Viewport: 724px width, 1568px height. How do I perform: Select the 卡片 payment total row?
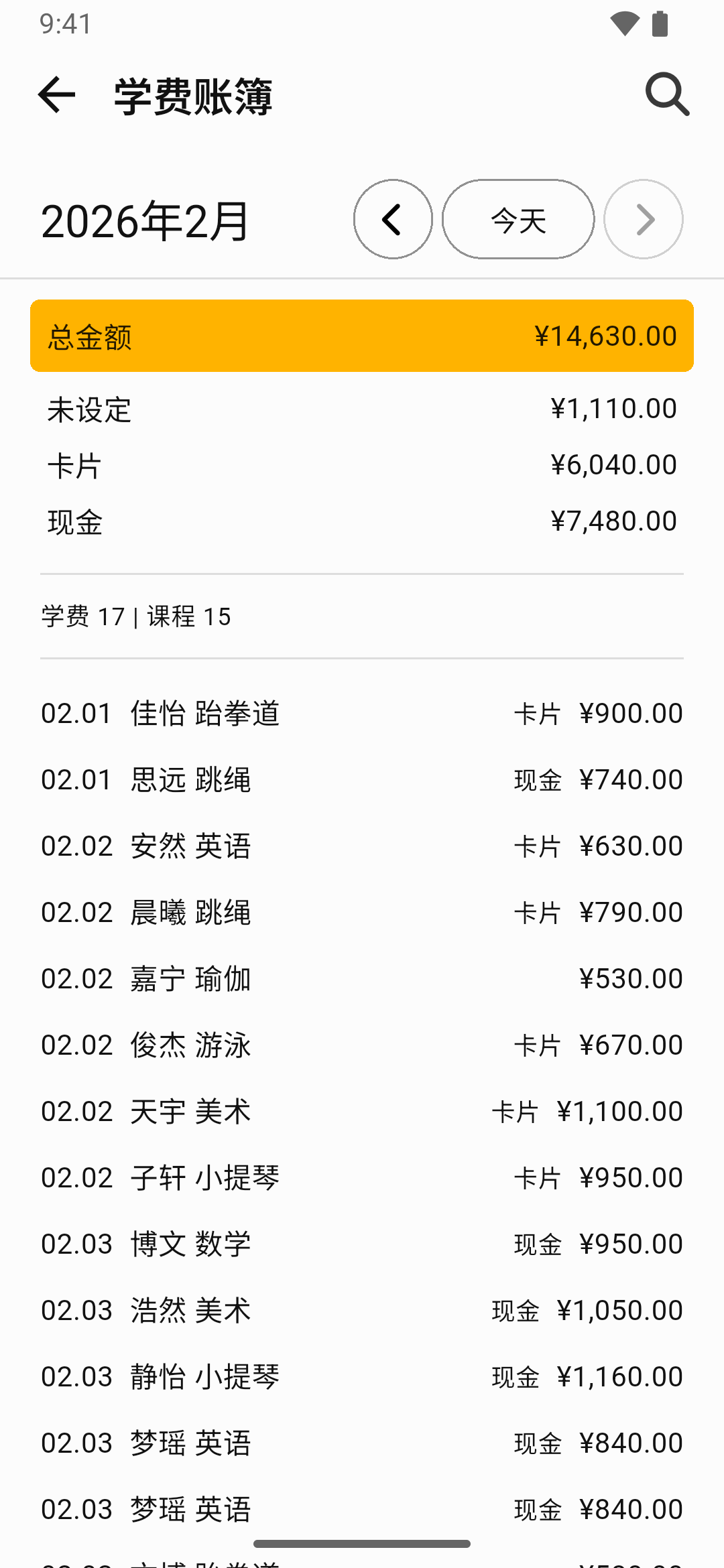pyautogui.click(x=362, y=464)
